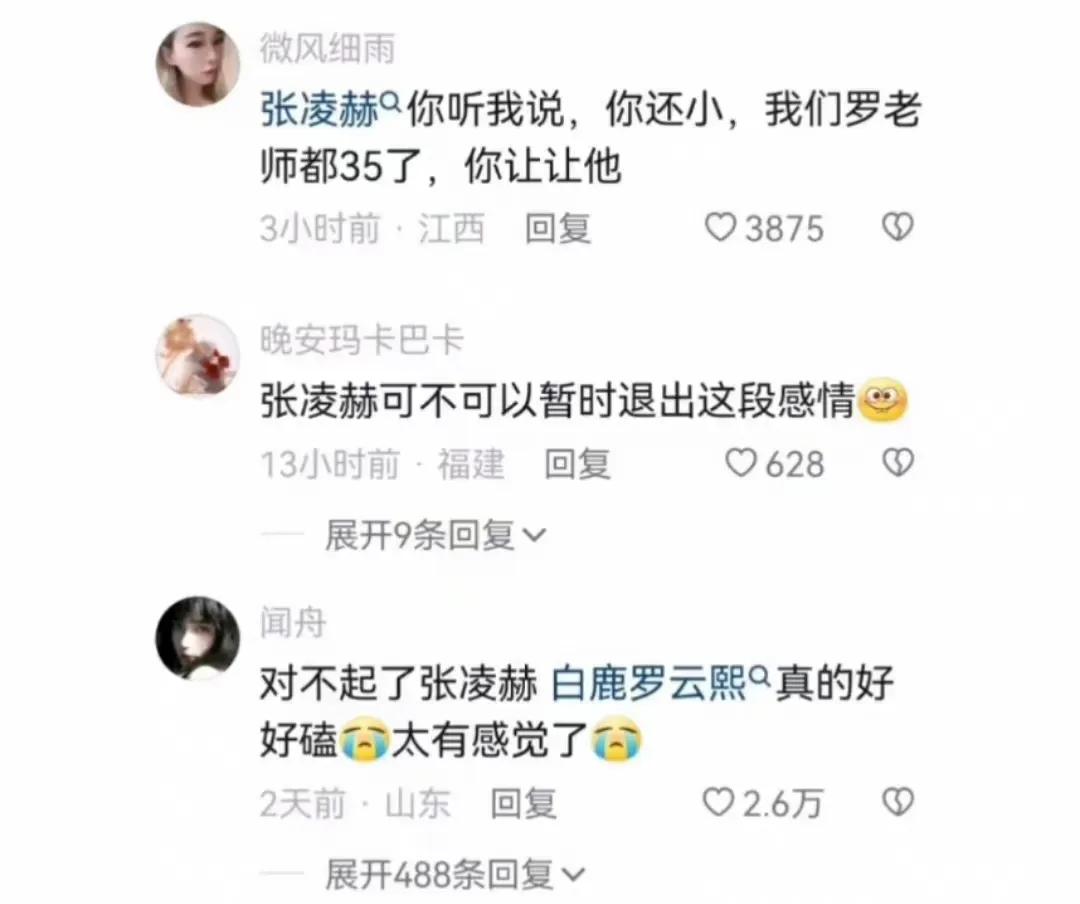
Task: Like 闻舟's comment
Action: tap(718, 803)
